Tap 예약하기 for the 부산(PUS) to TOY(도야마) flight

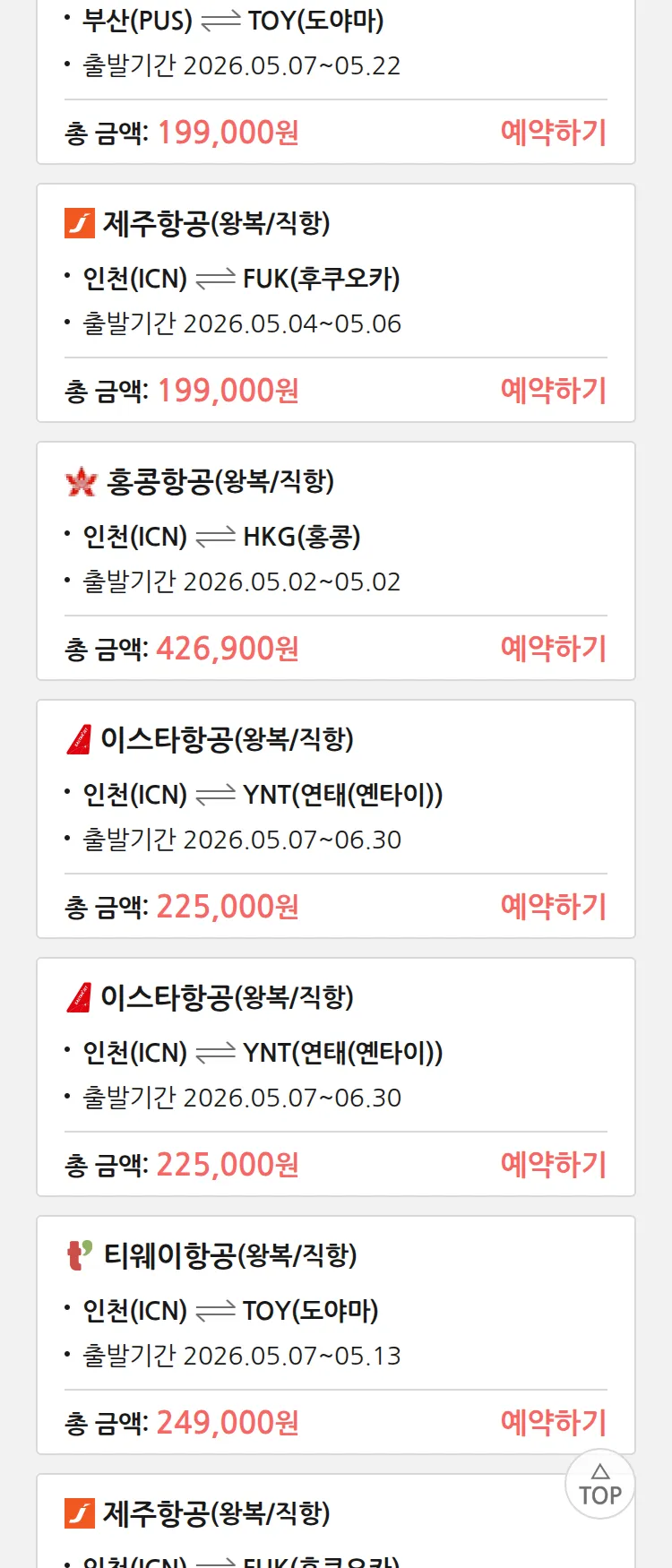pyautogui.click(x=553, y=133)
